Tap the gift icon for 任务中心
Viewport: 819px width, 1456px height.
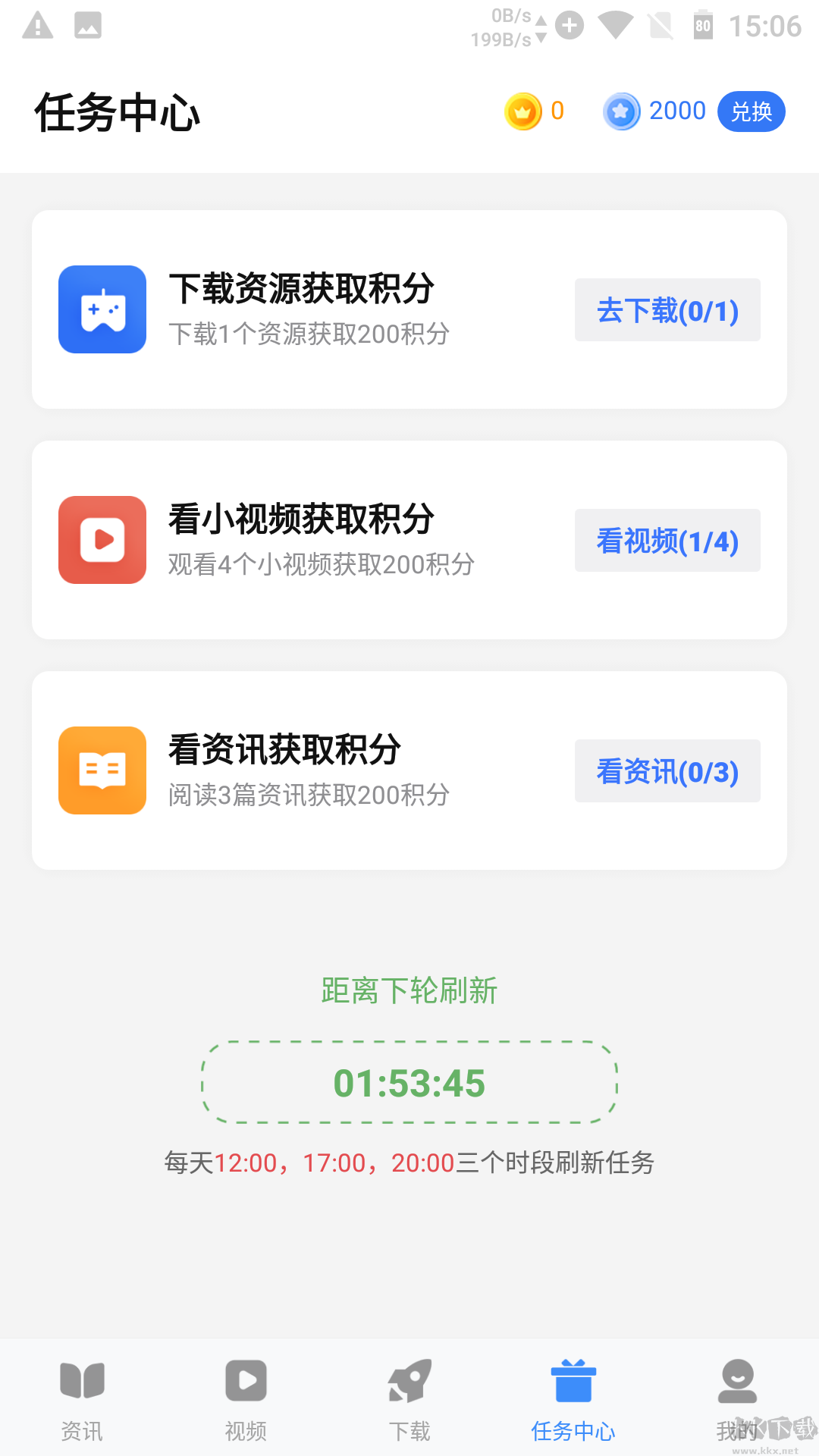(573, 1382)
